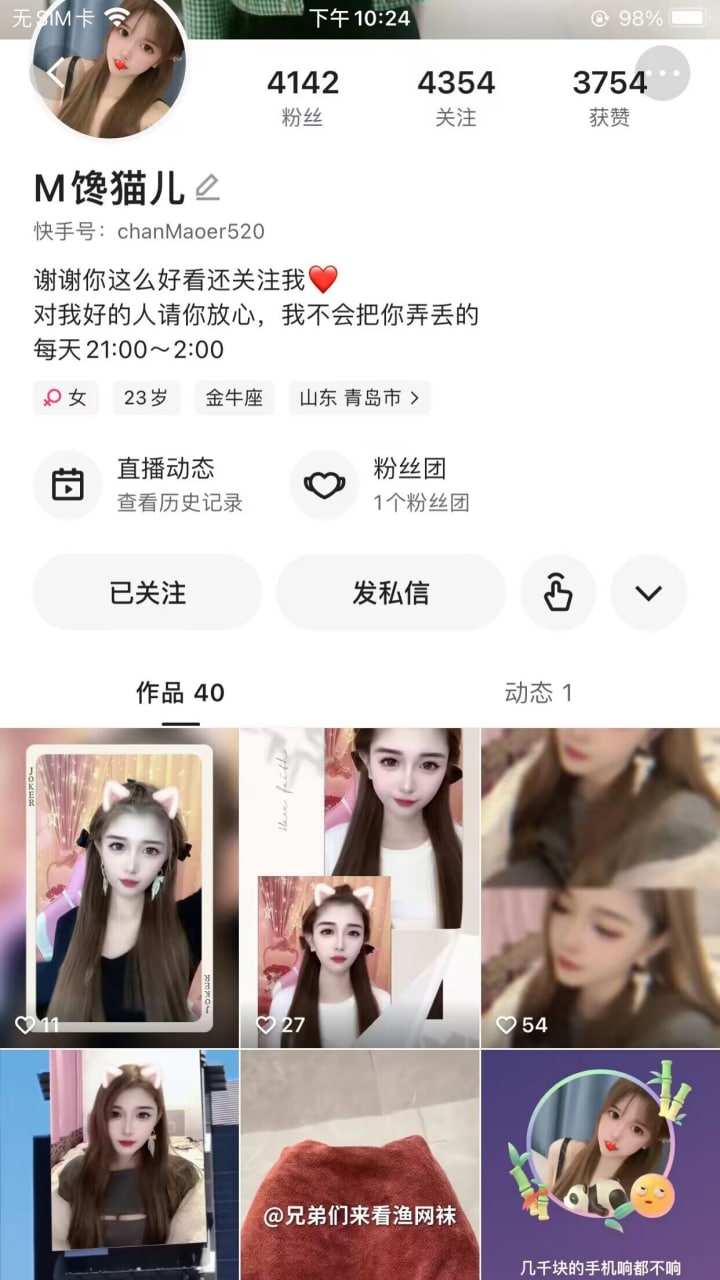This screenshot has height=1280, width=720.
Task: Open the video with 54 likes
Action: [x=600, y=888]
